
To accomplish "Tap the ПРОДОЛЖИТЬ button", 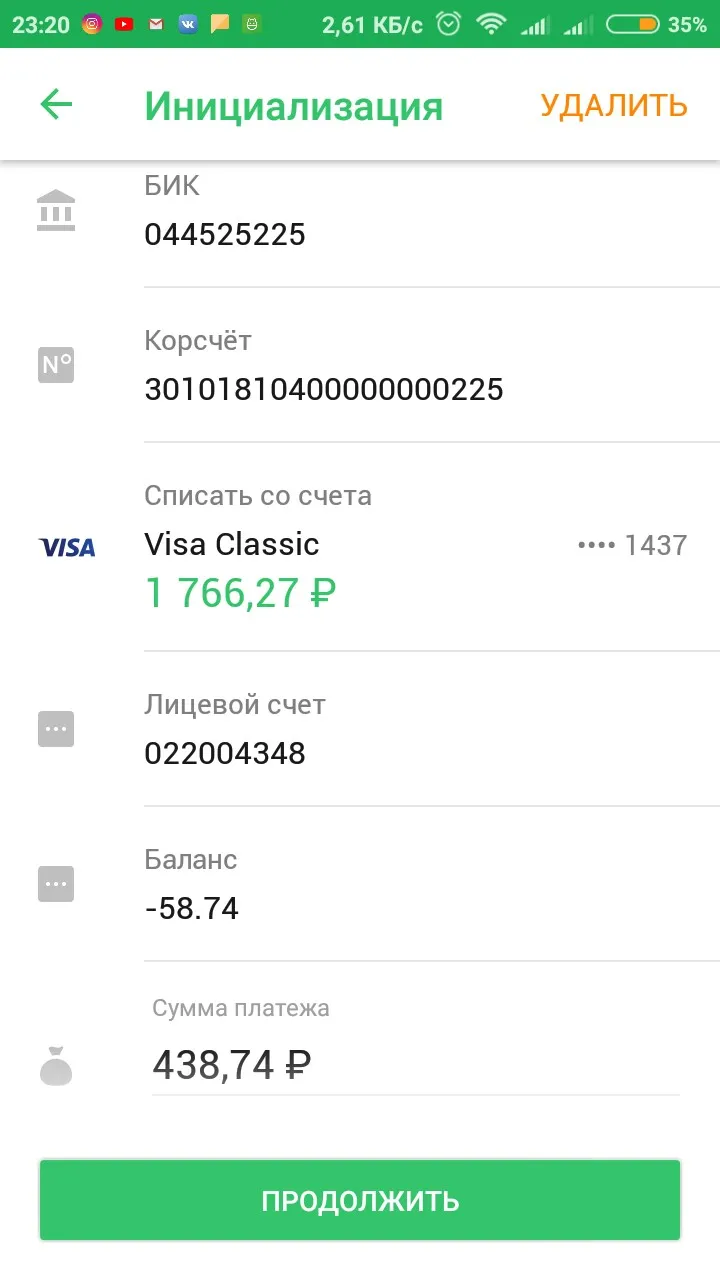I will pyautogui.click(x=360, y=1201).
